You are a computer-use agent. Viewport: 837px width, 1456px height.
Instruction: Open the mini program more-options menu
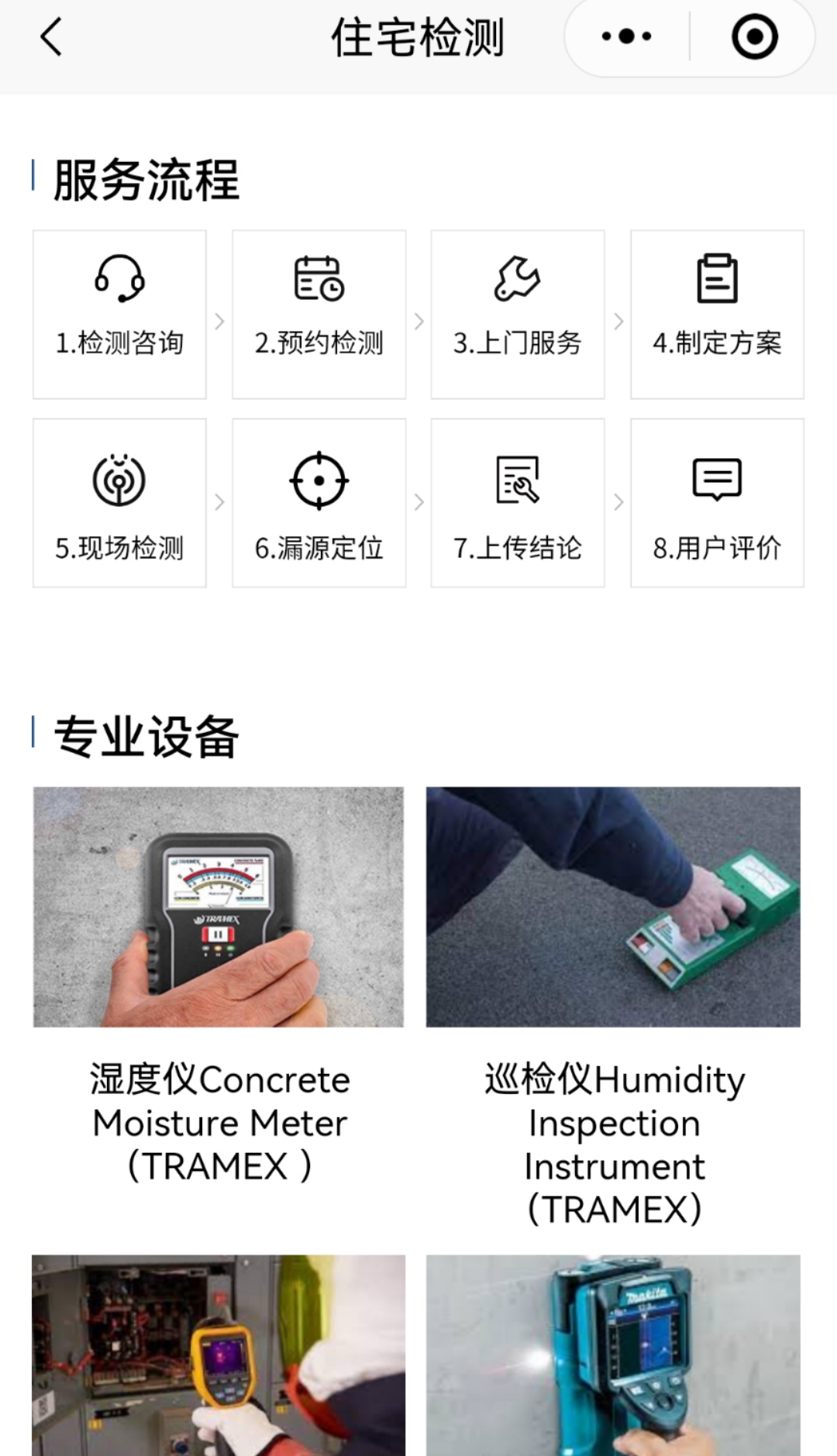pyautogui.click(x=626, y=36)
